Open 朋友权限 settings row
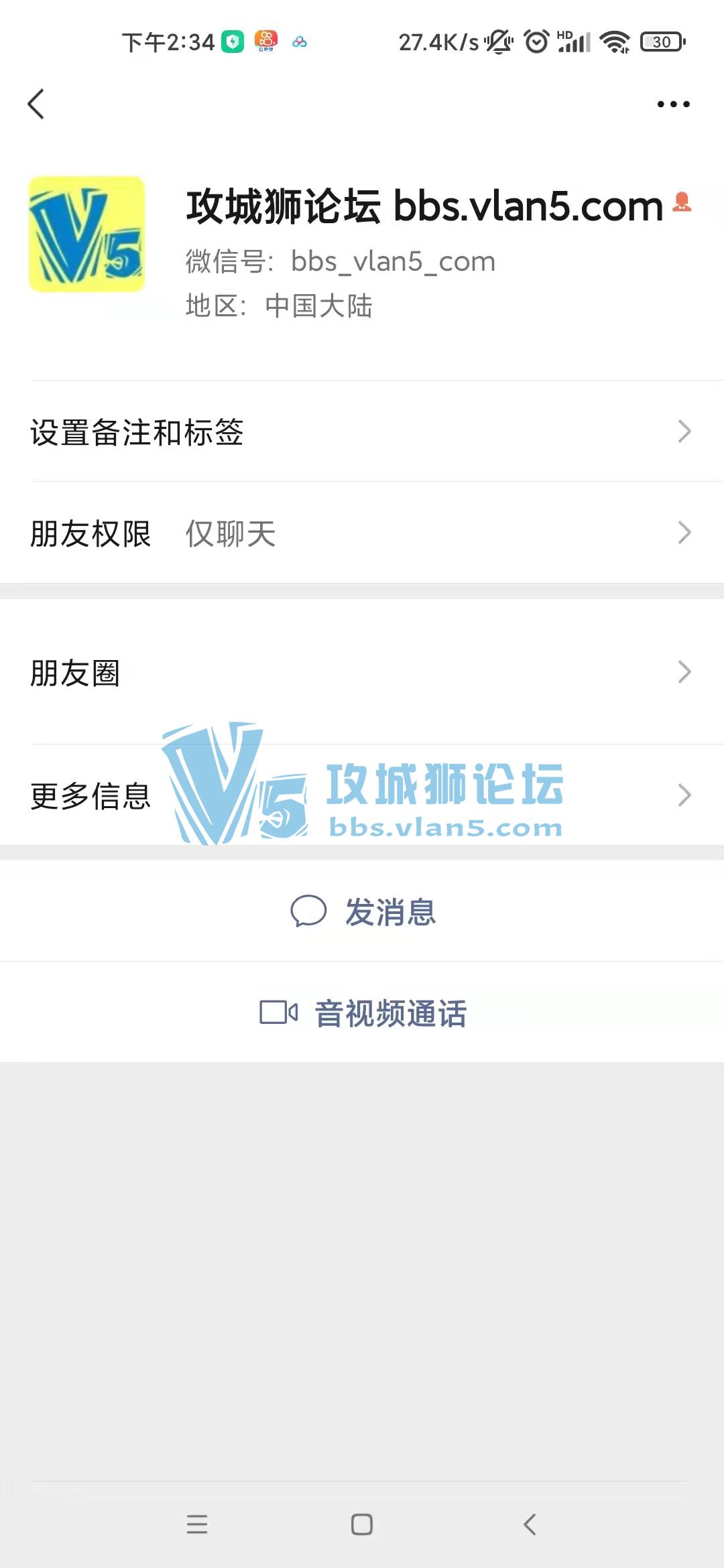The width and height of the screenshot is (724, 1568). click(x=362, y=533)
